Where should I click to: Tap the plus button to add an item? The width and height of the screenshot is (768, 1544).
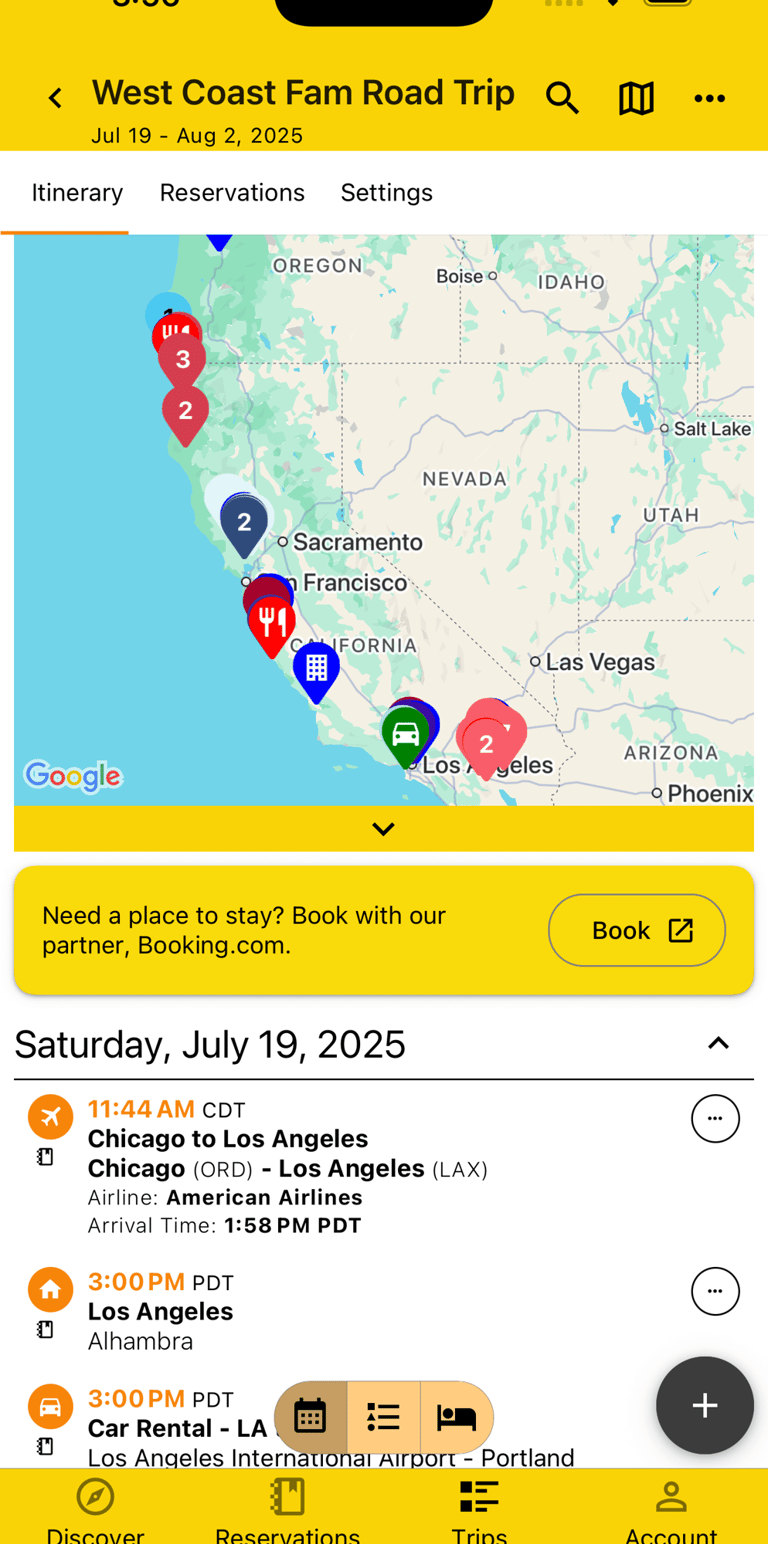(704, 1405)
